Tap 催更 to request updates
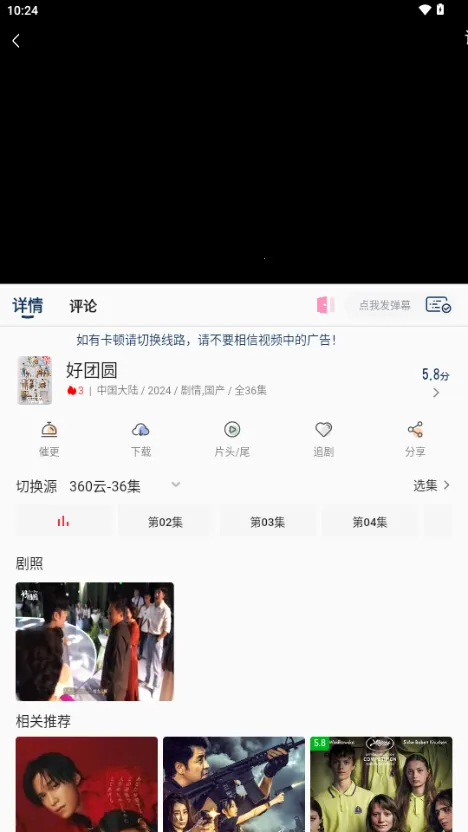The height and width of the screenshot is (832, 468). coord(49,439)
